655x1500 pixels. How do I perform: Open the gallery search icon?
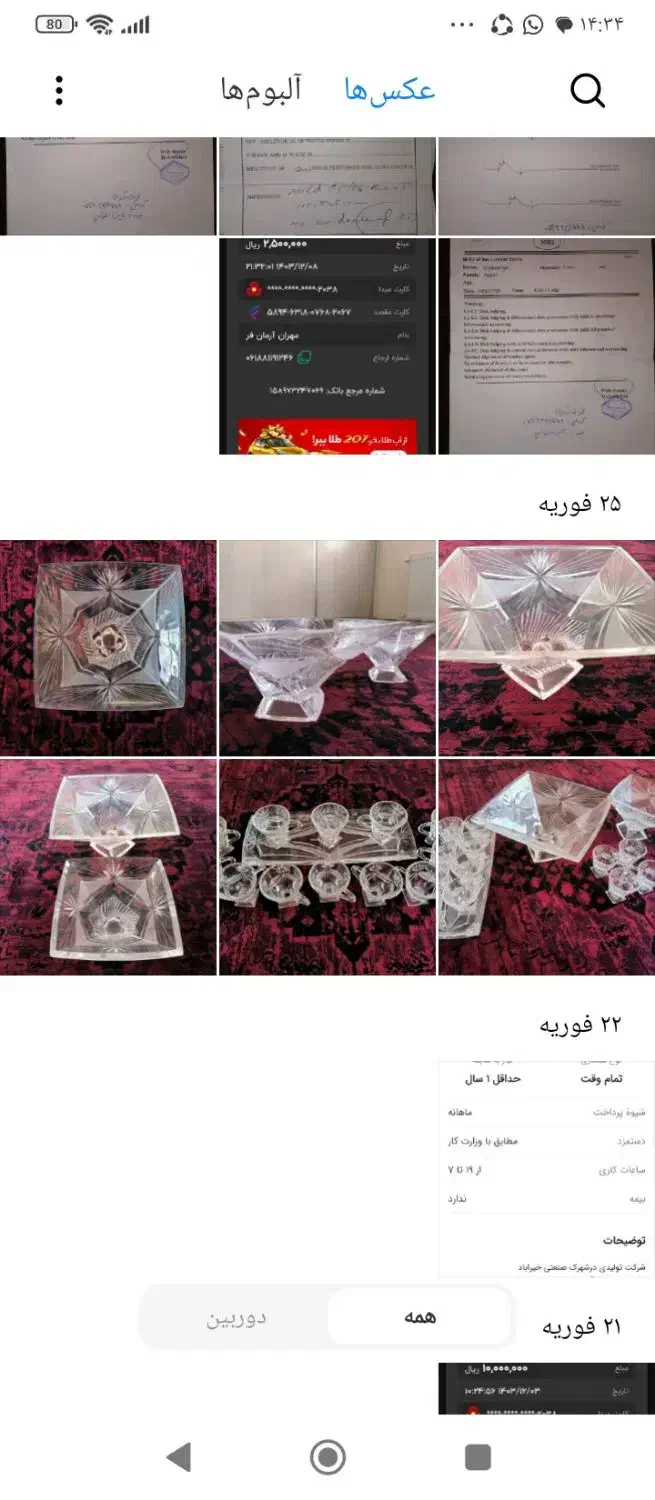pyautogui.click(x=587, y=91)
